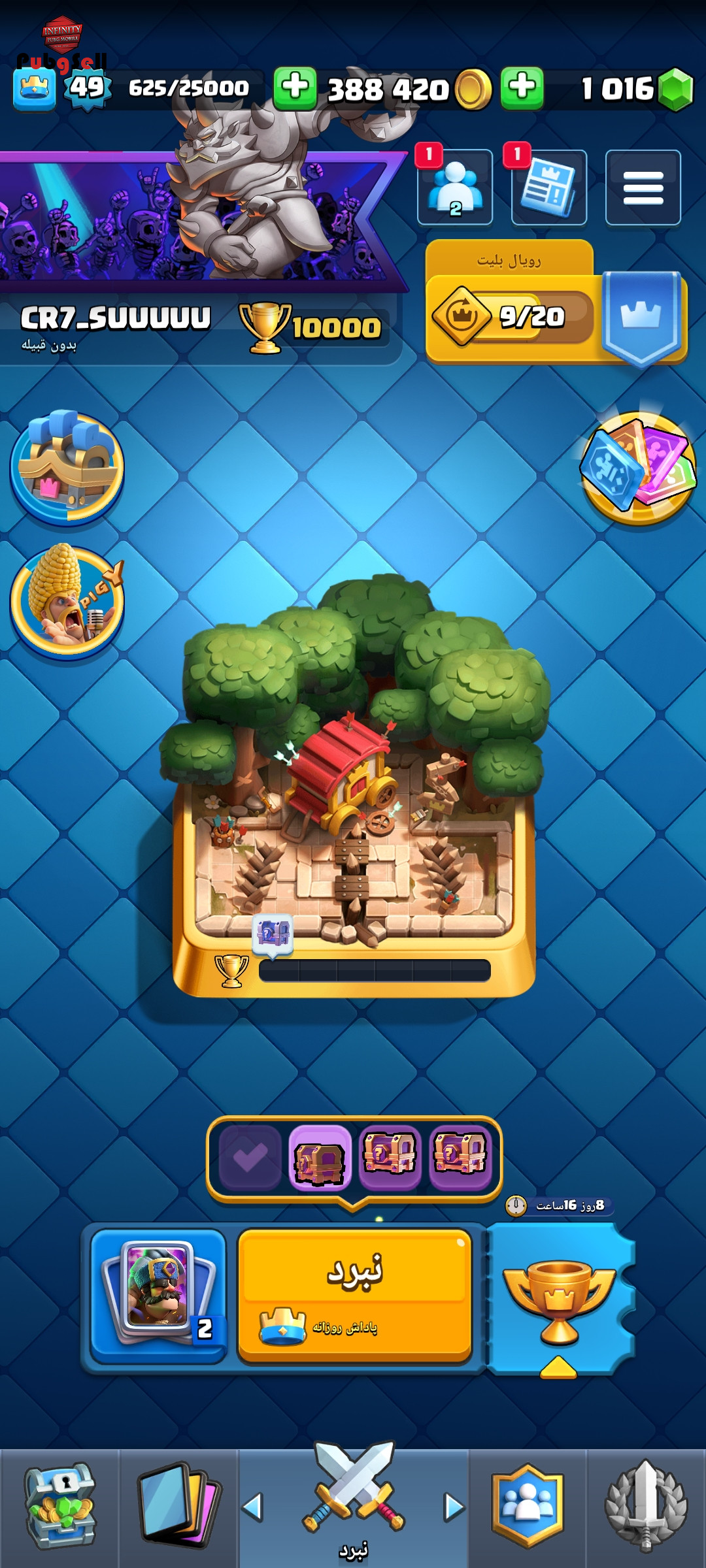Screen dimensions: 706x1568
Task: Switch to the cards collection tab
Action: pyautogui.click(x=178, y=1508)
